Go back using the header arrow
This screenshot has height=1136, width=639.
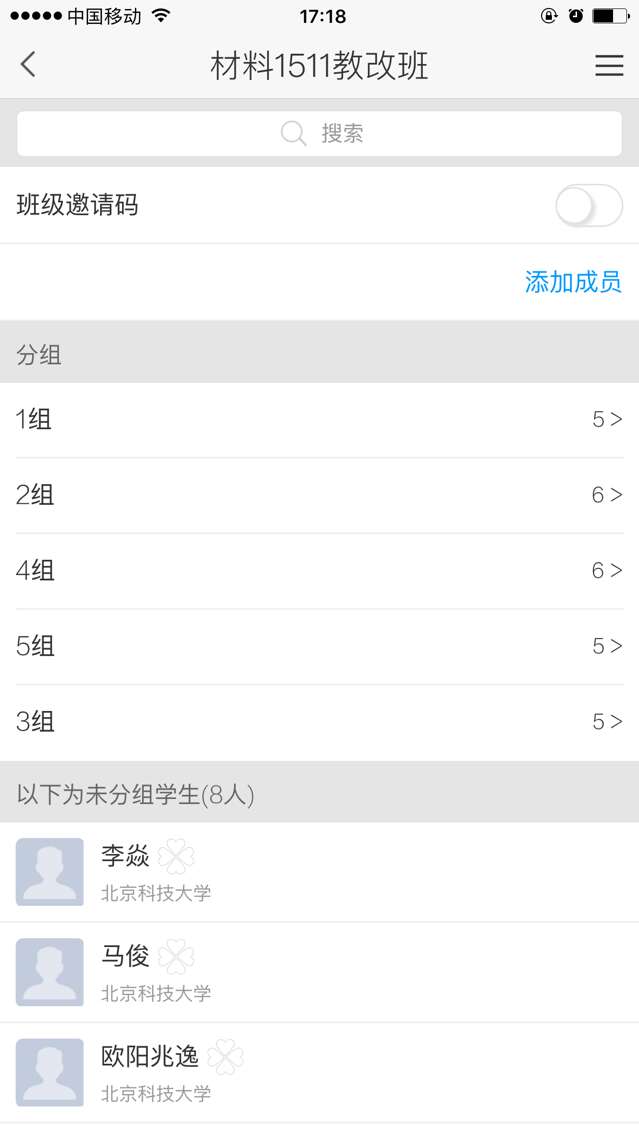[28, 65]
